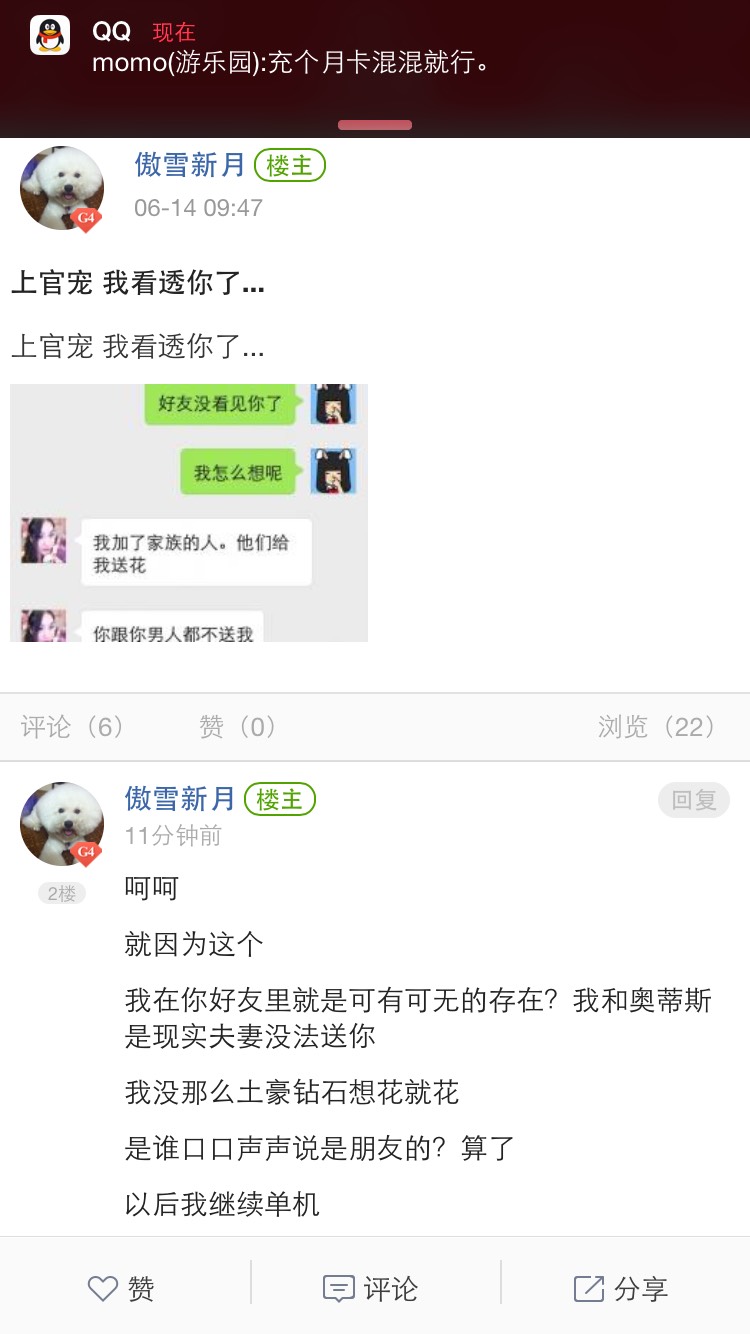Screen dimensions: 750x1334
Task: Share this post via 分享
Action: [x=621, y=1289]
